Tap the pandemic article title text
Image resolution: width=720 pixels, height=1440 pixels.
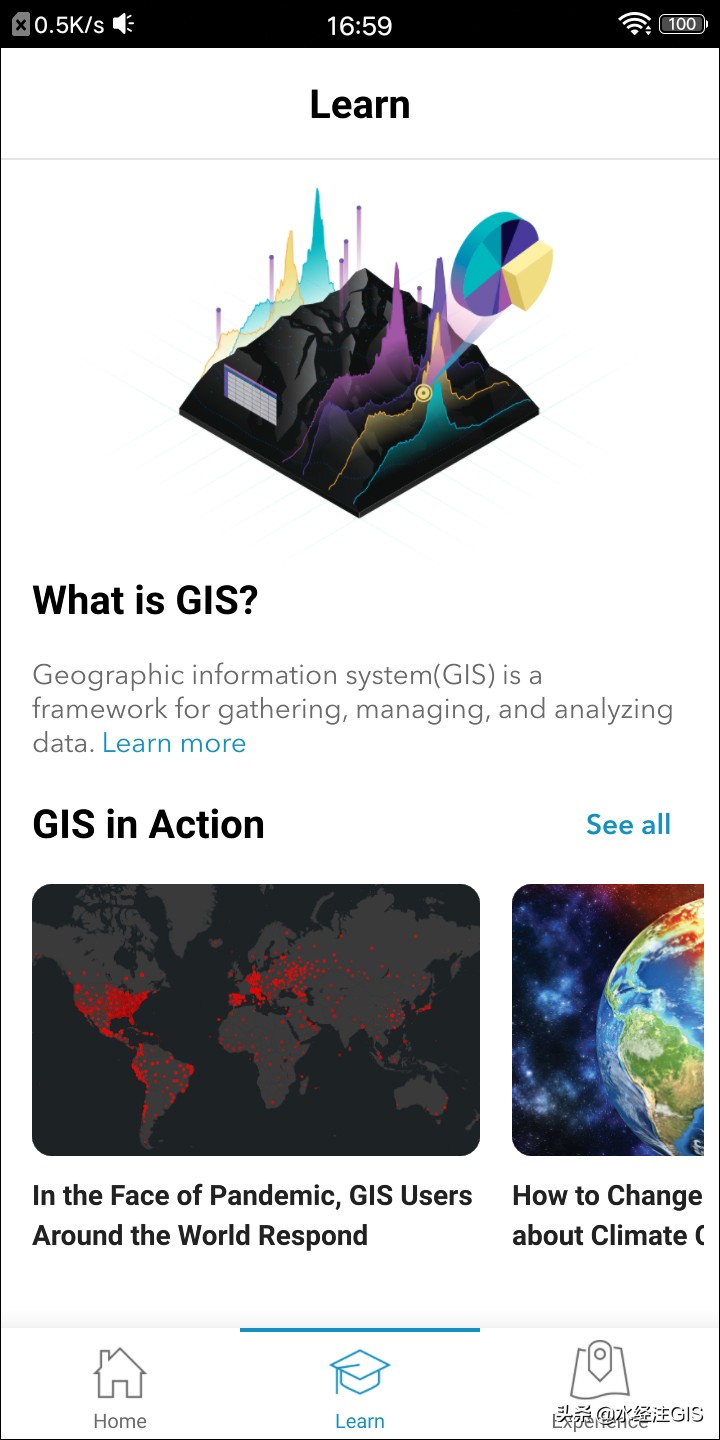click(x=252, y=1214)
